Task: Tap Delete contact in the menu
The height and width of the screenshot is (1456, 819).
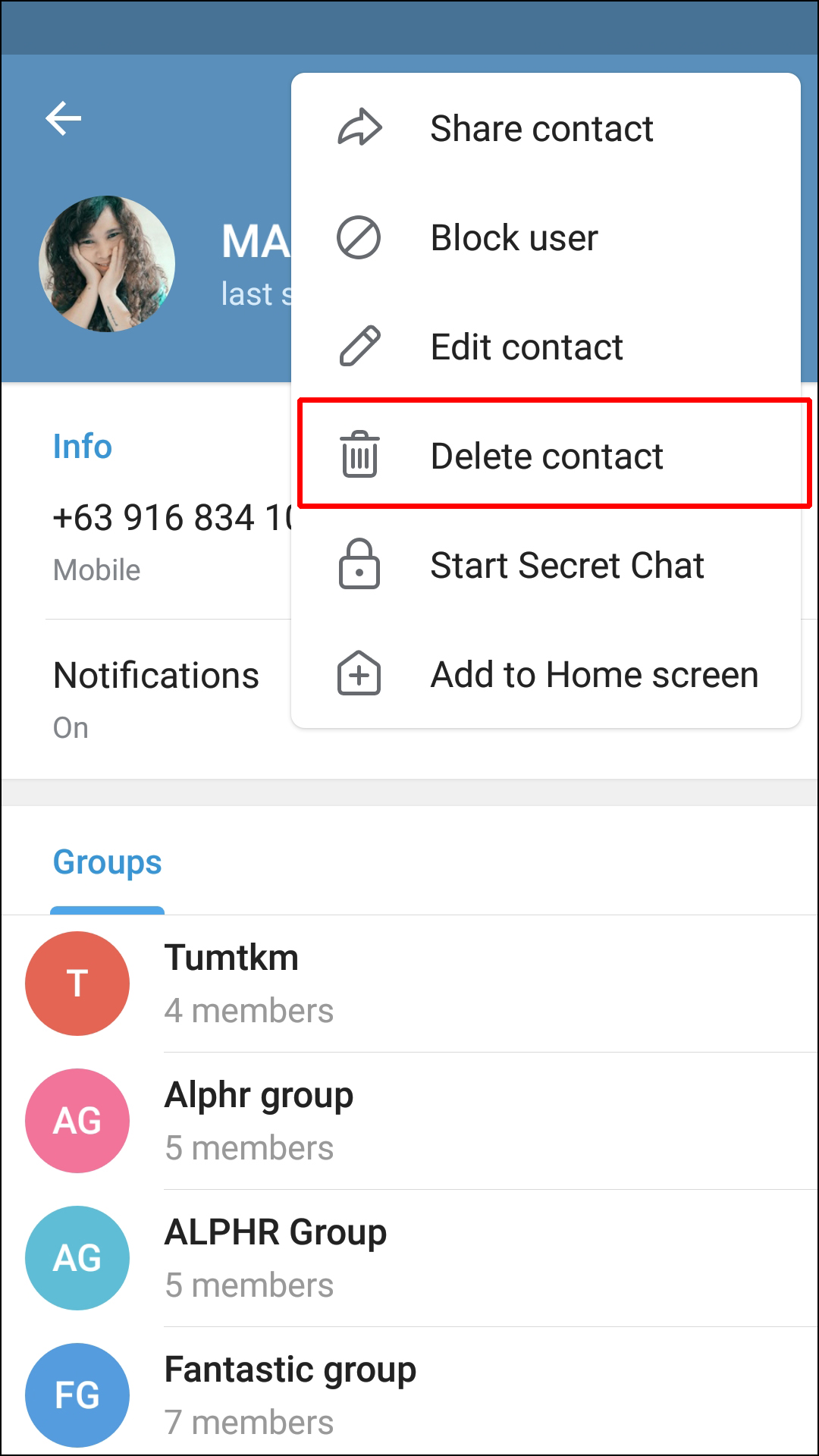Action: [x=546, y=456]
